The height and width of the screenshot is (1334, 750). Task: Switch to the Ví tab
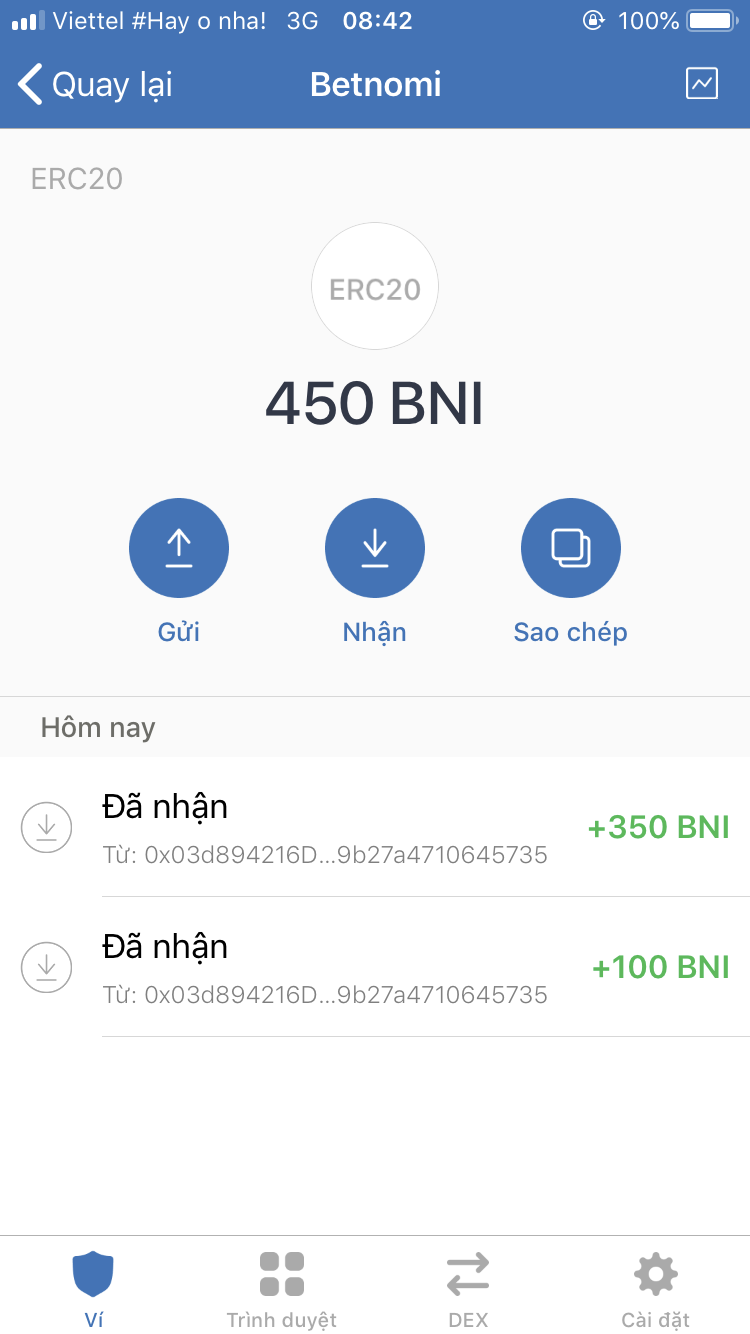pyautogui.click(x=93, y=1288)
